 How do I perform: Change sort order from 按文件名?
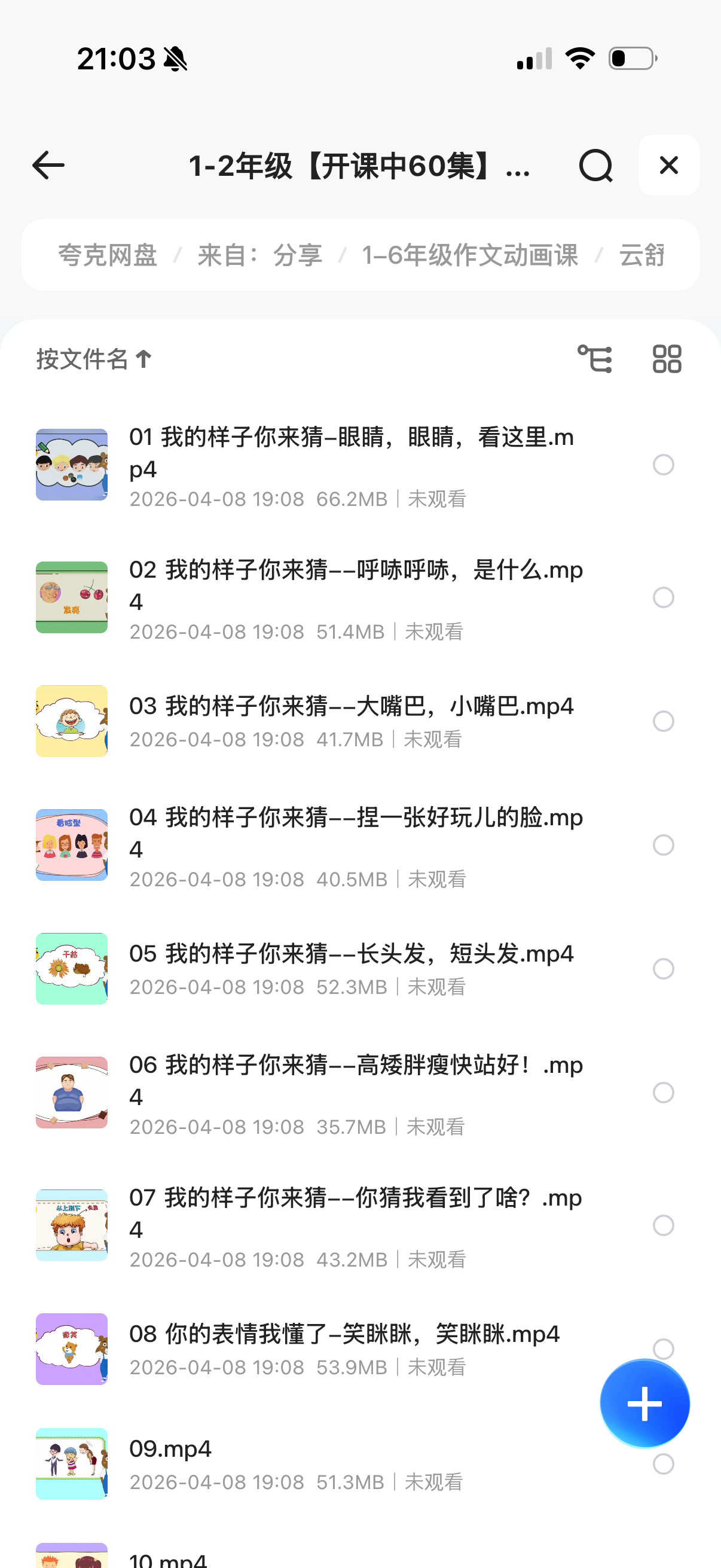pos(94,359)
